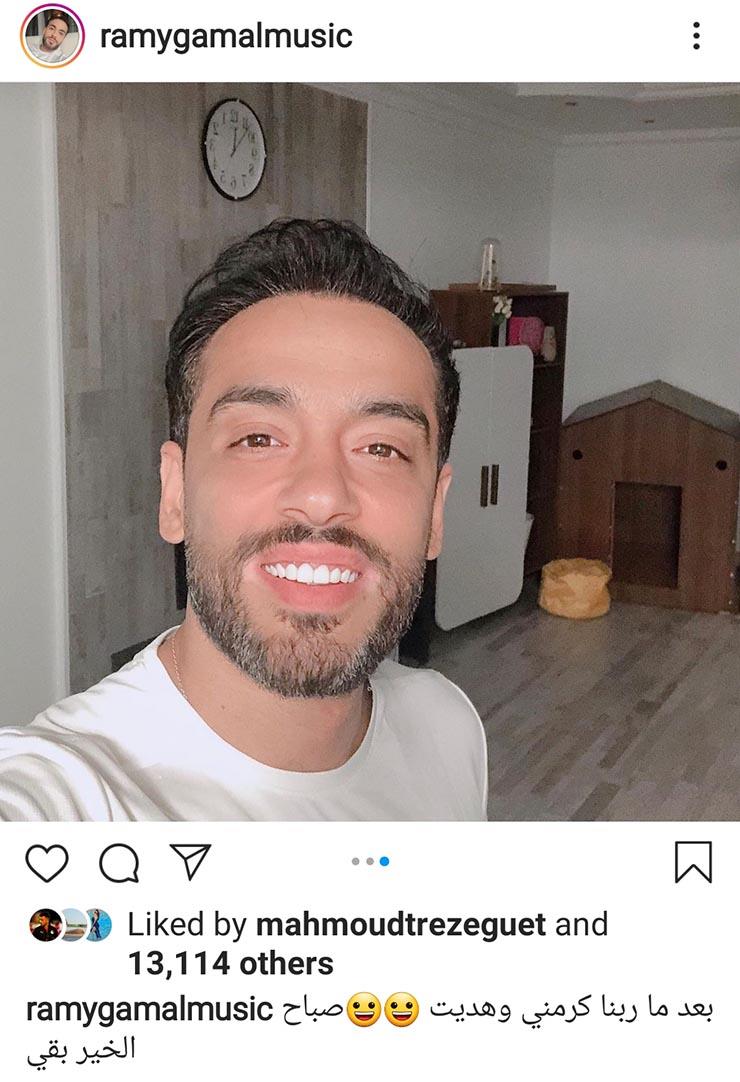Open ramygamalmusic username in the caption

coord(148,1009)
